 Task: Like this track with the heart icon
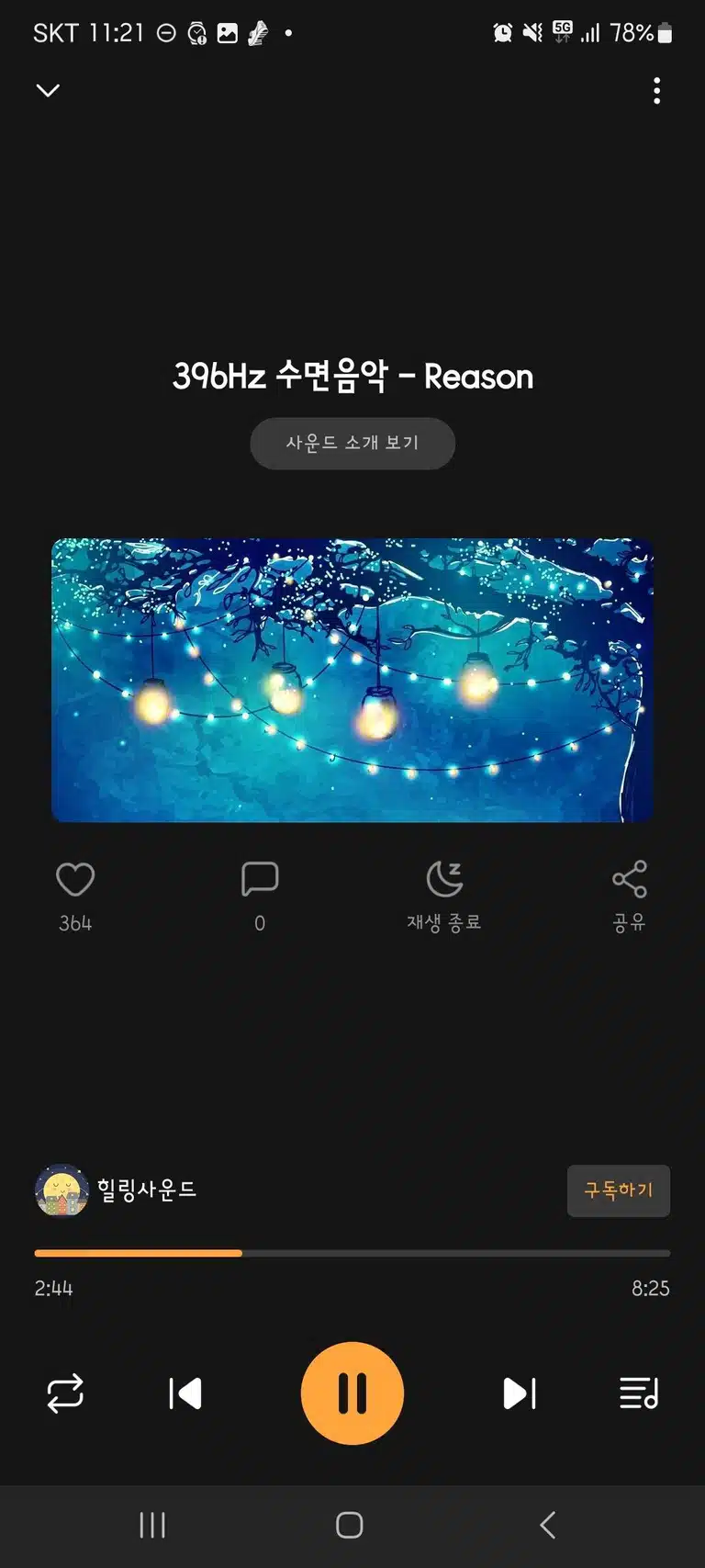(75, 879)
